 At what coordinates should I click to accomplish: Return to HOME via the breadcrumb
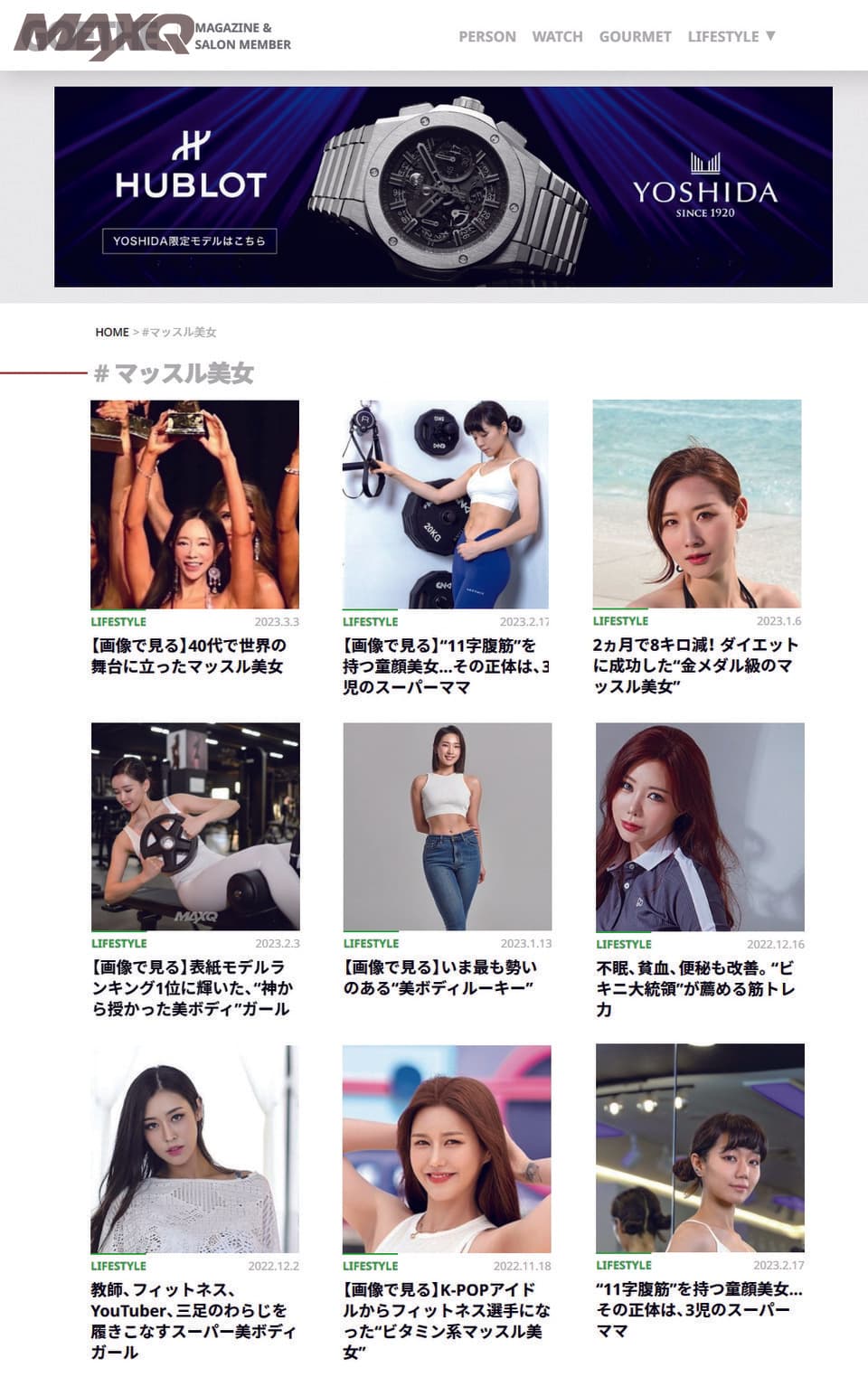pyautogui.click(x=112, y=333)
